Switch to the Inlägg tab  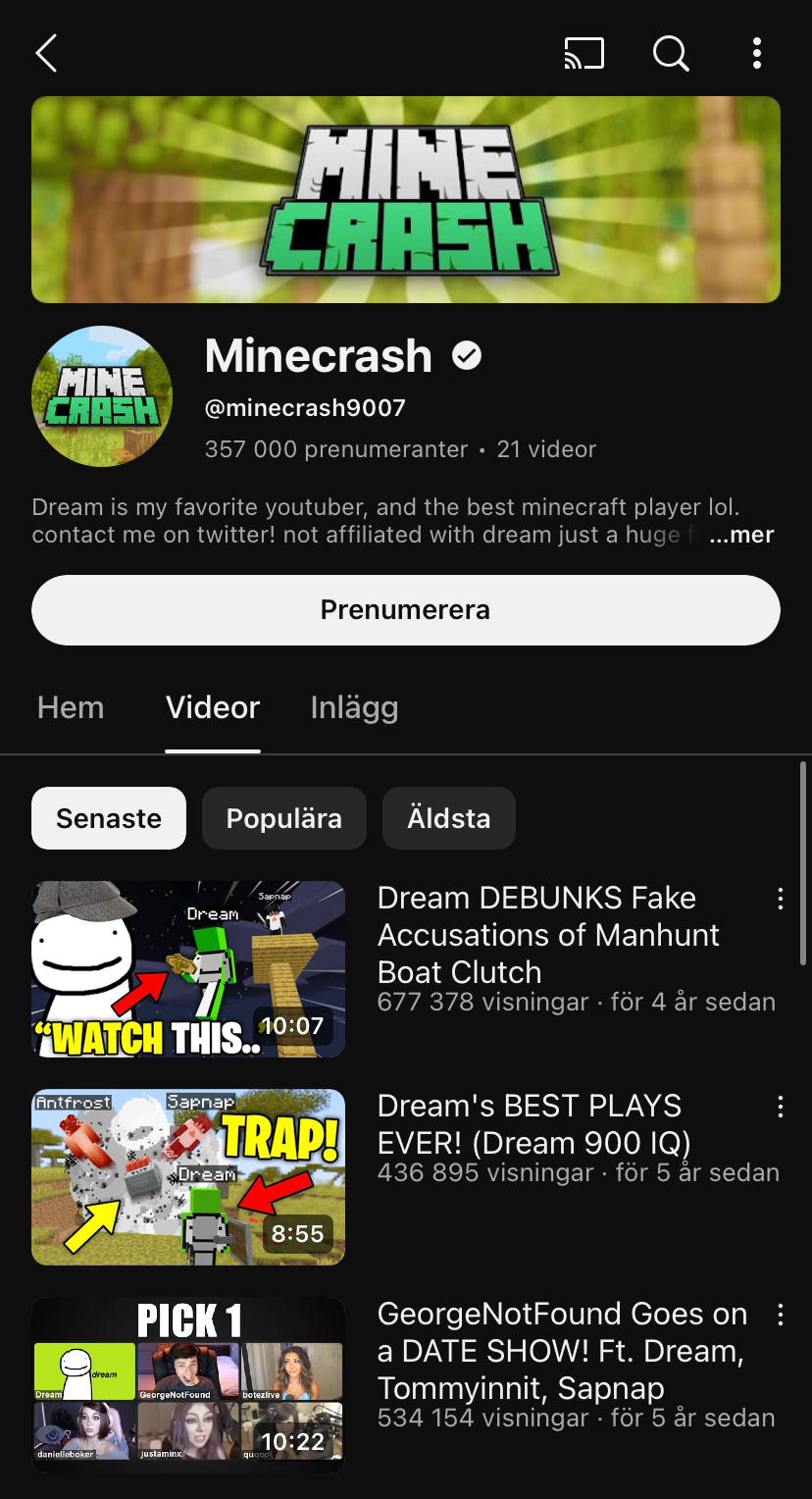pyautogui.click(x=354, y=707)
